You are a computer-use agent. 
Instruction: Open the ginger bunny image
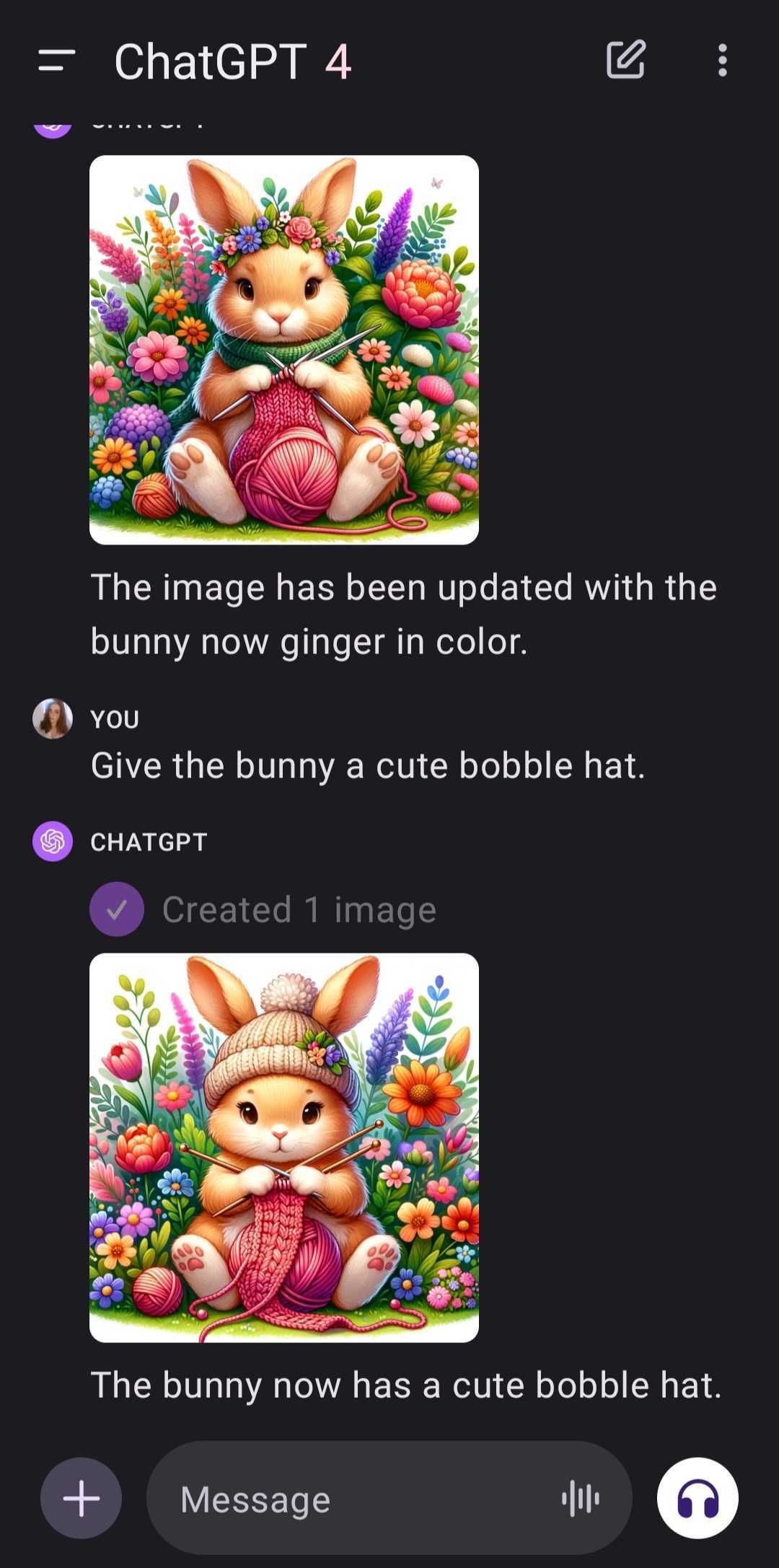(x=284, y=350)
